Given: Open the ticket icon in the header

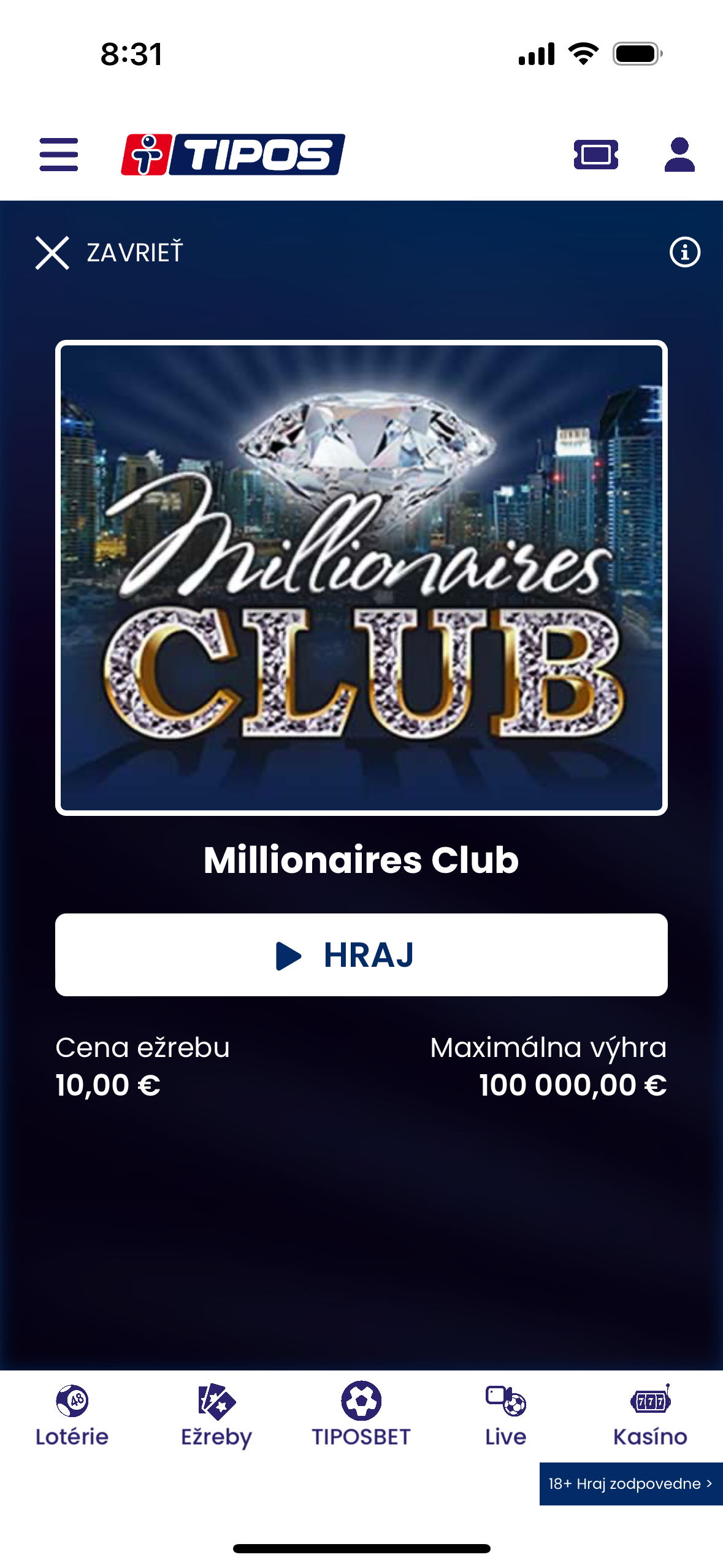Looking at the screenshot, I should coord(595,154).
